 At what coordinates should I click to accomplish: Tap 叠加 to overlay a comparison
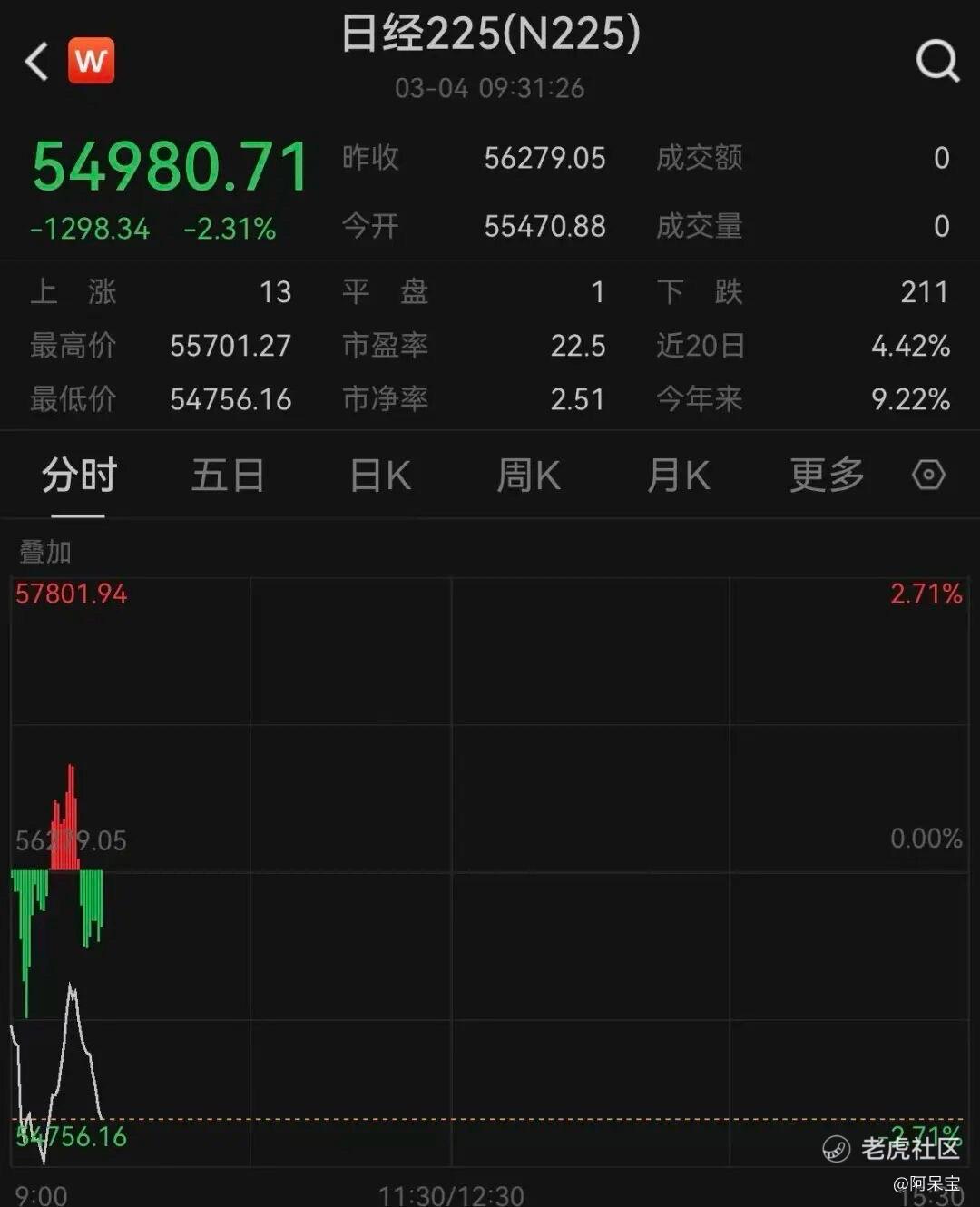pos(45,552)
